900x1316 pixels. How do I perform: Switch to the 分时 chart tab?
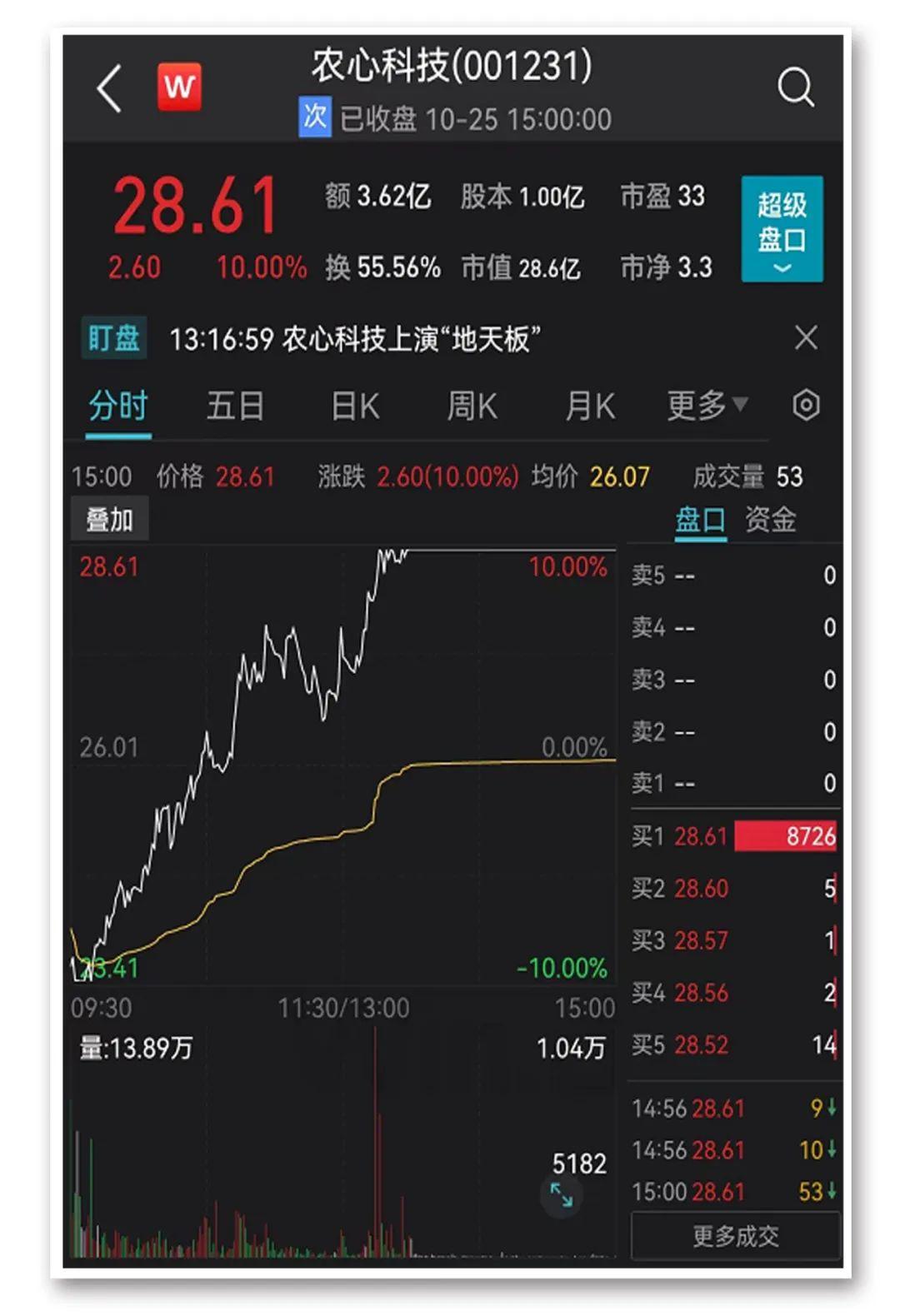point(118,406)
